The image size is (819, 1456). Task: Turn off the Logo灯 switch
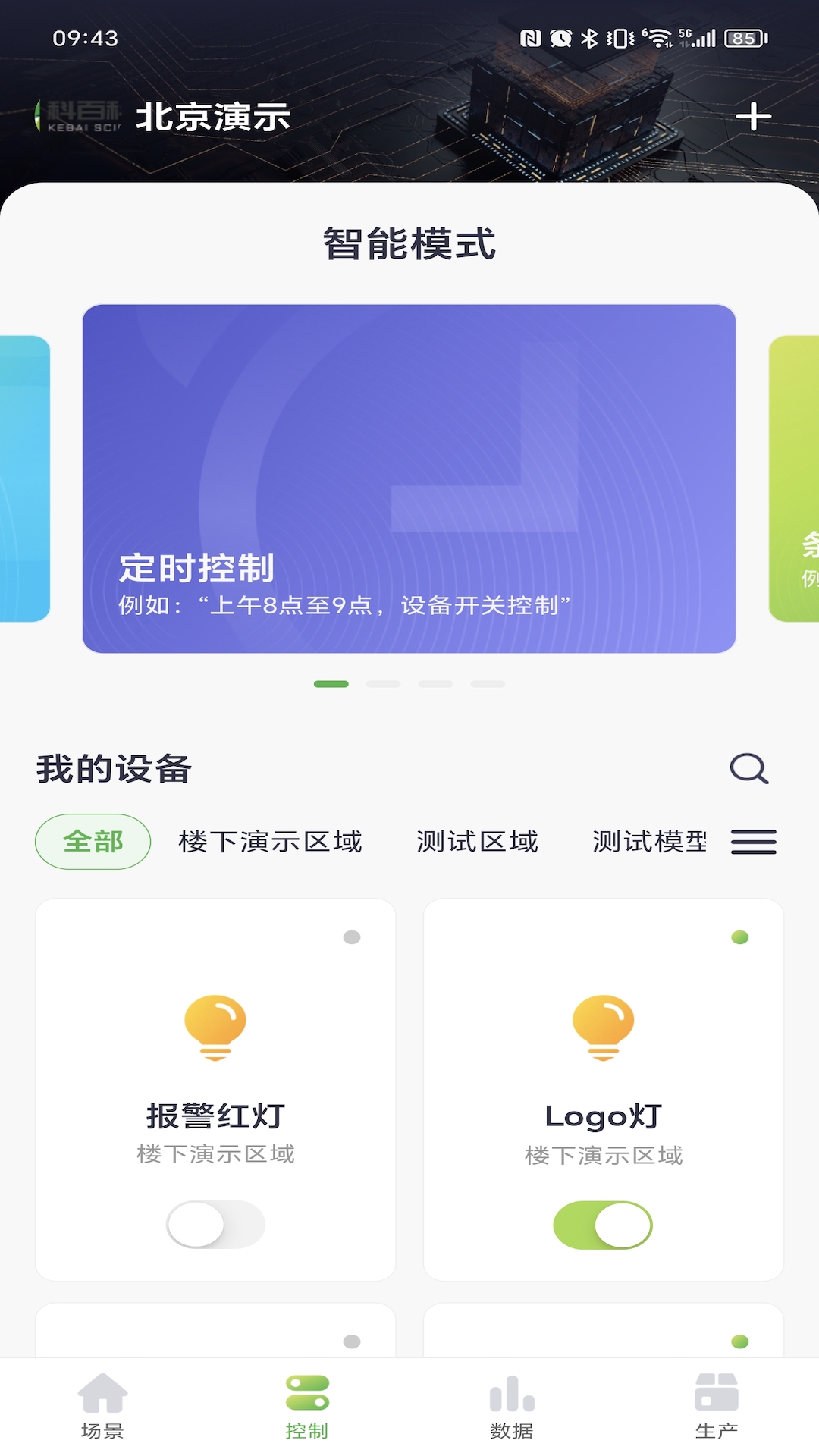603,1225
